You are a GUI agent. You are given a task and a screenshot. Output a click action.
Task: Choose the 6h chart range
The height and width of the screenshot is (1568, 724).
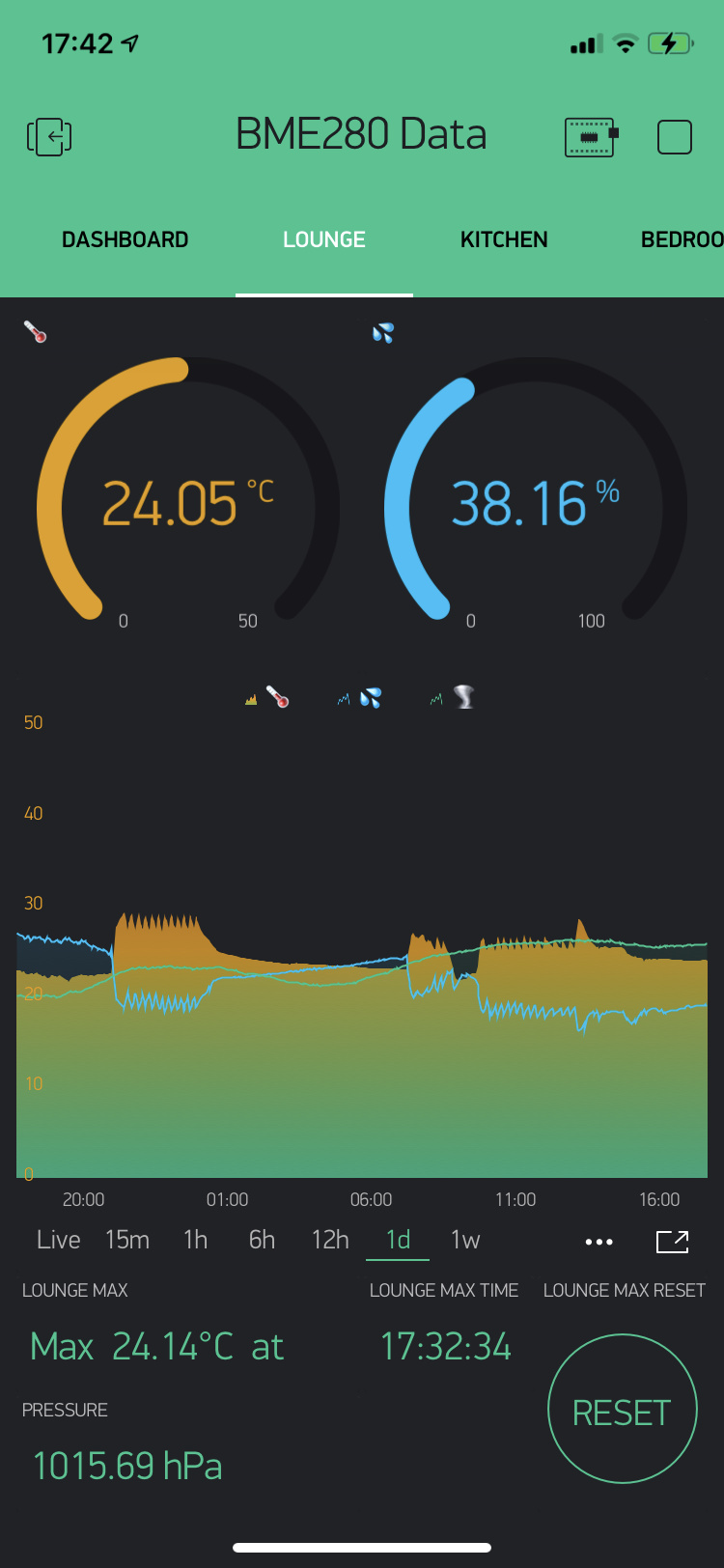coord(262,1240)
